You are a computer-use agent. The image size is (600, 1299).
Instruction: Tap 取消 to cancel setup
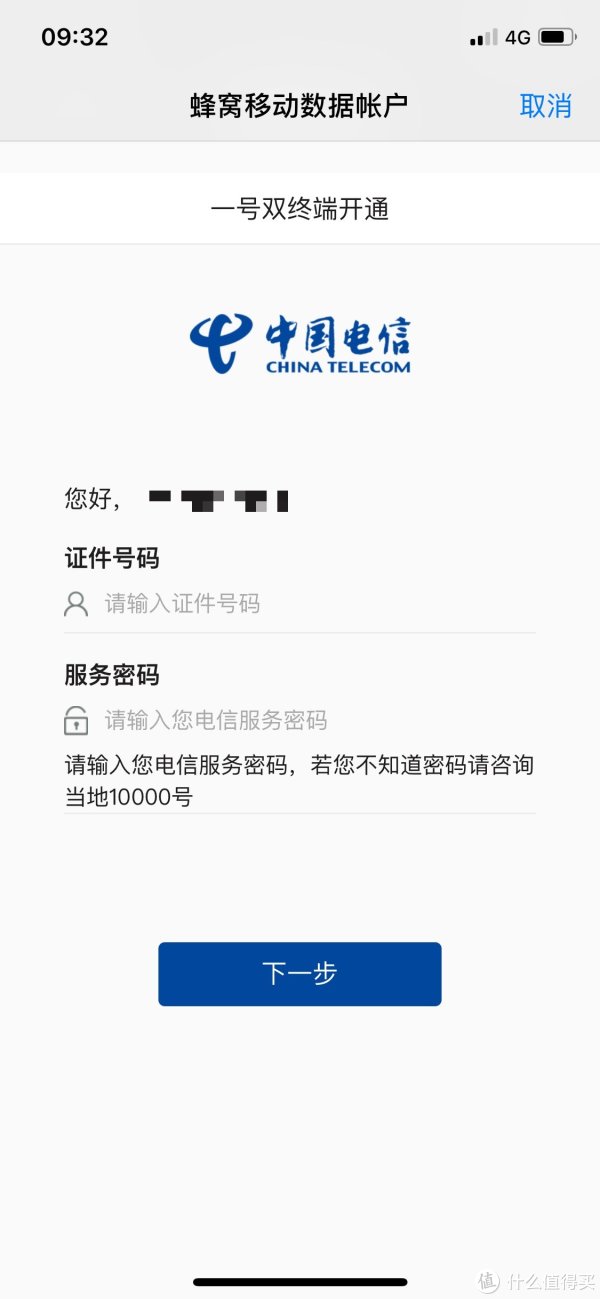pos(545,105)
